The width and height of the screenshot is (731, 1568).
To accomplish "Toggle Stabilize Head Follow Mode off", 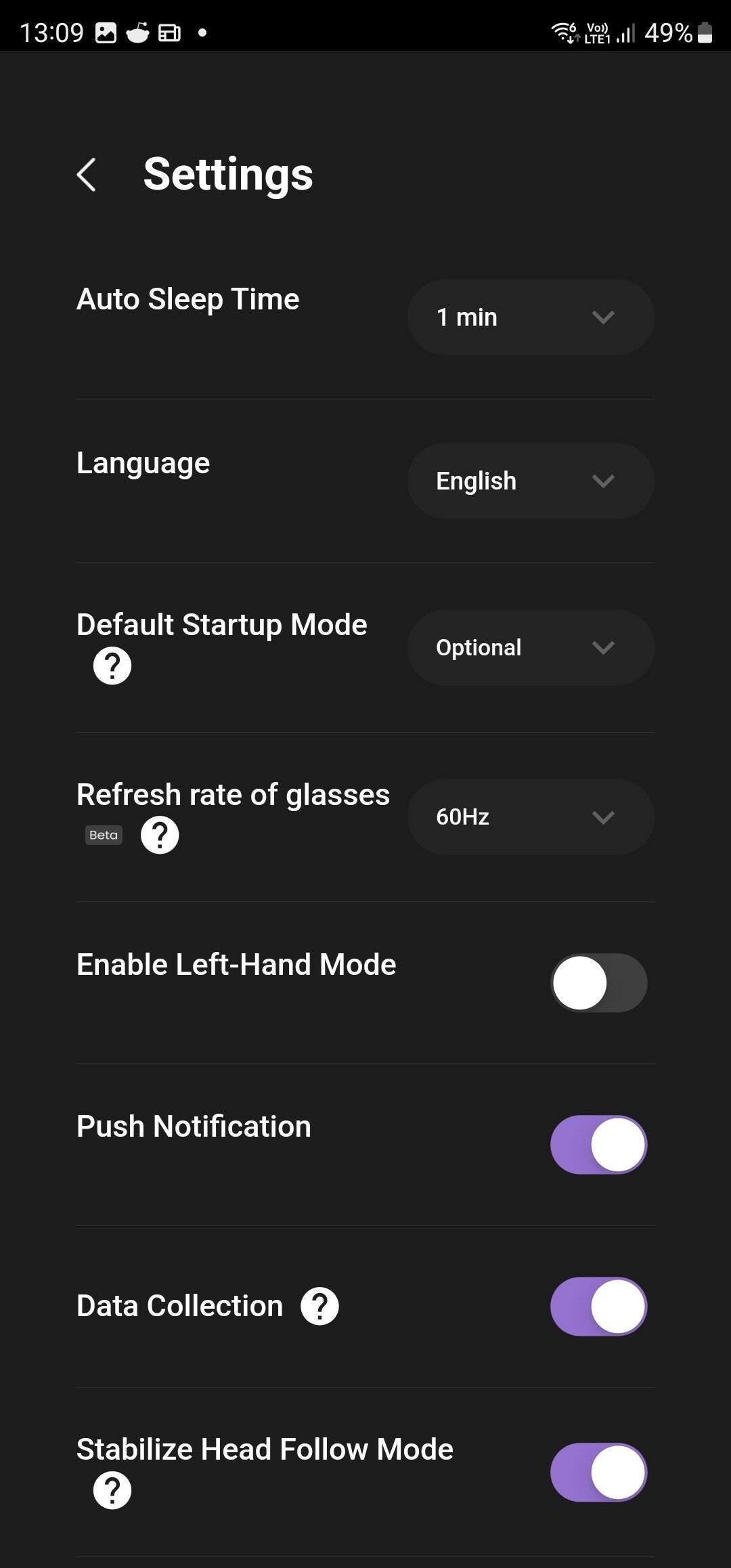I will pos(599,1473).
